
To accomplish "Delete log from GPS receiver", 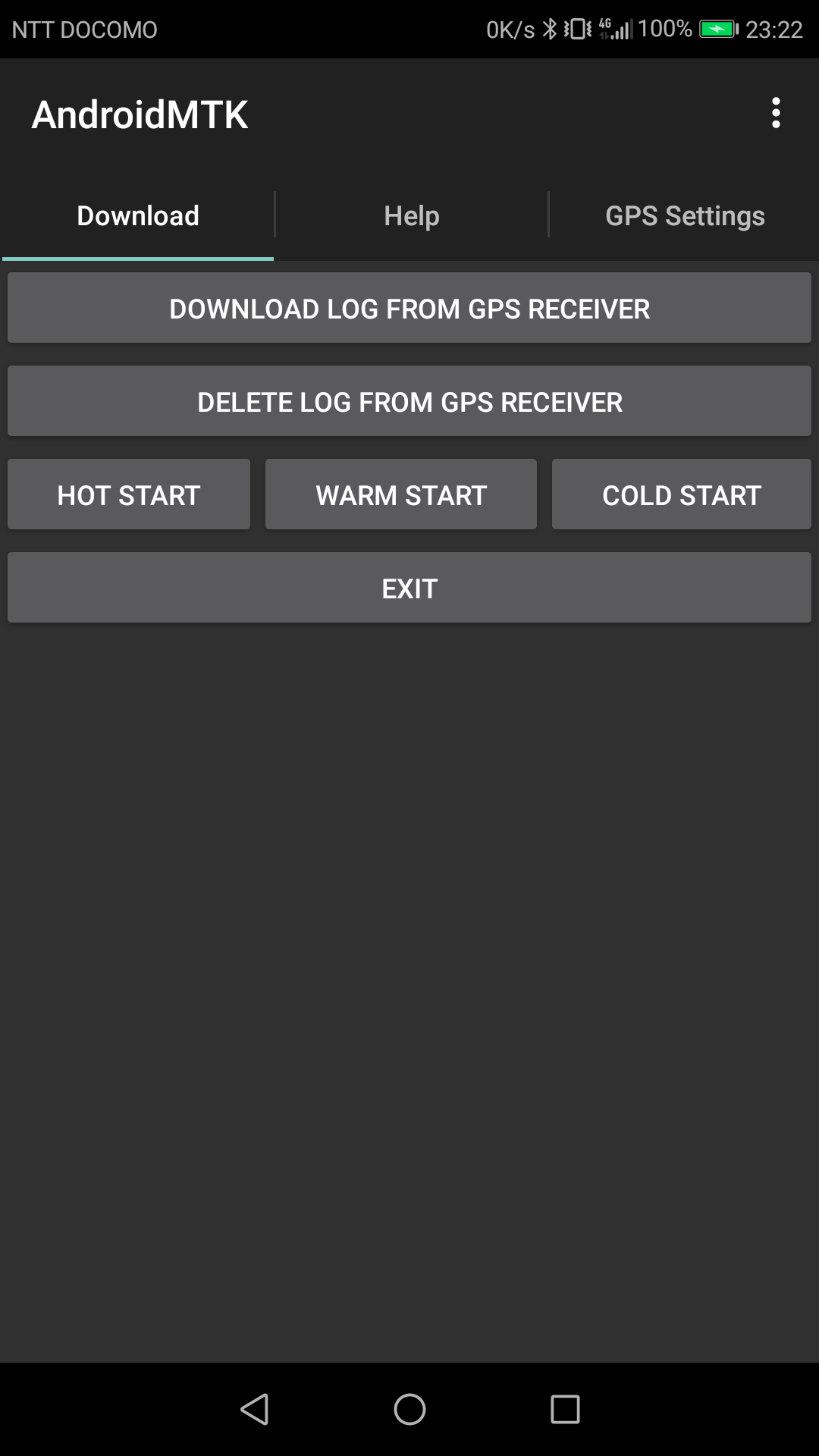I will (409, 401).
